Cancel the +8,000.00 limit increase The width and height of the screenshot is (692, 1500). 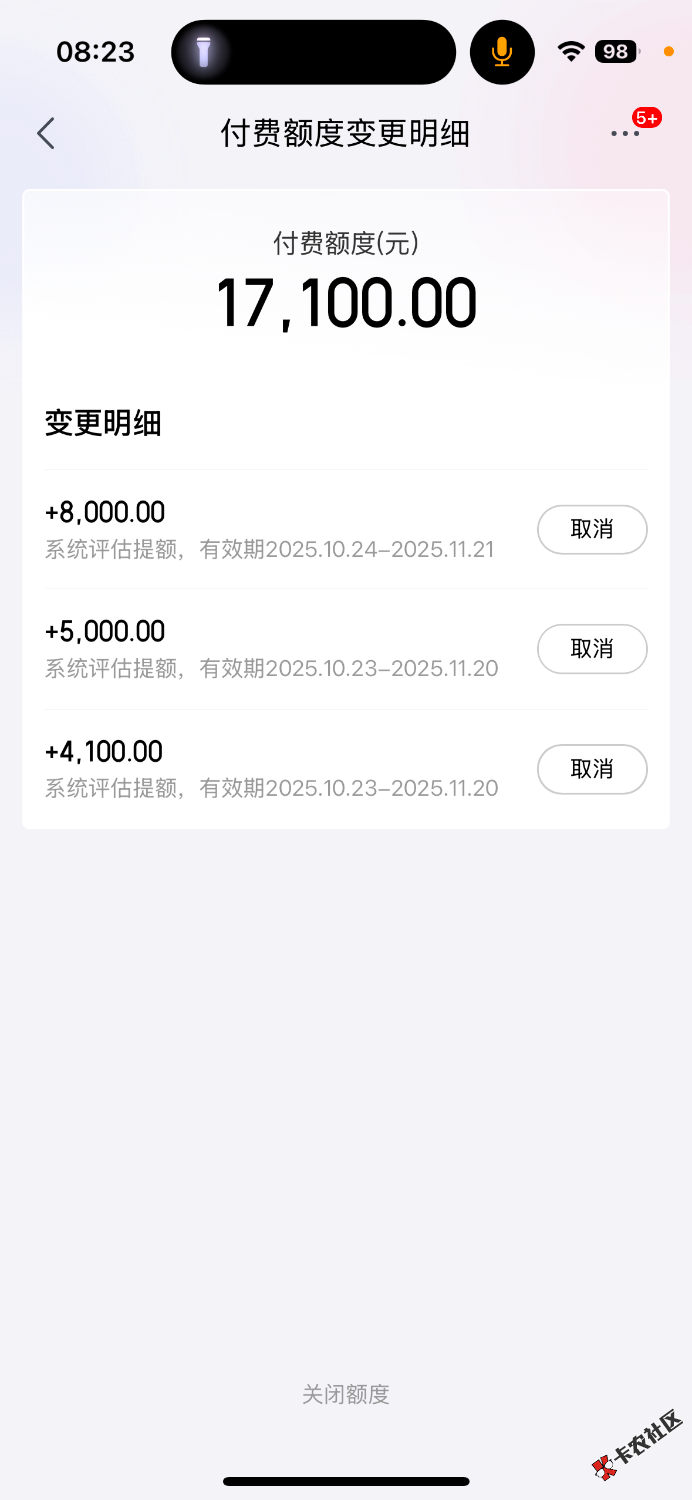(592, 530)
